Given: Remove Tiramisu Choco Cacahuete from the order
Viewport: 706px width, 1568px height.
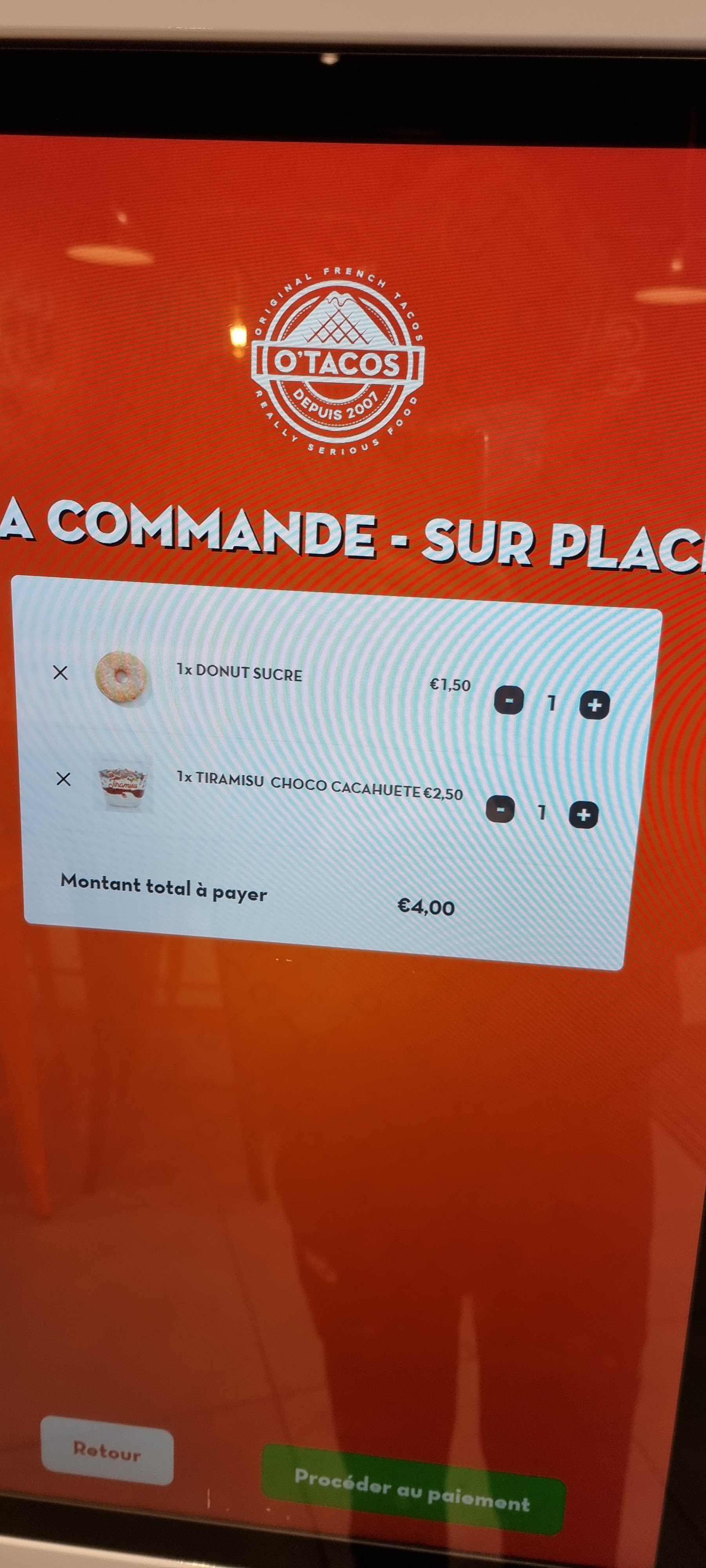Looking at the screenshot, I should tap(64, 779).
